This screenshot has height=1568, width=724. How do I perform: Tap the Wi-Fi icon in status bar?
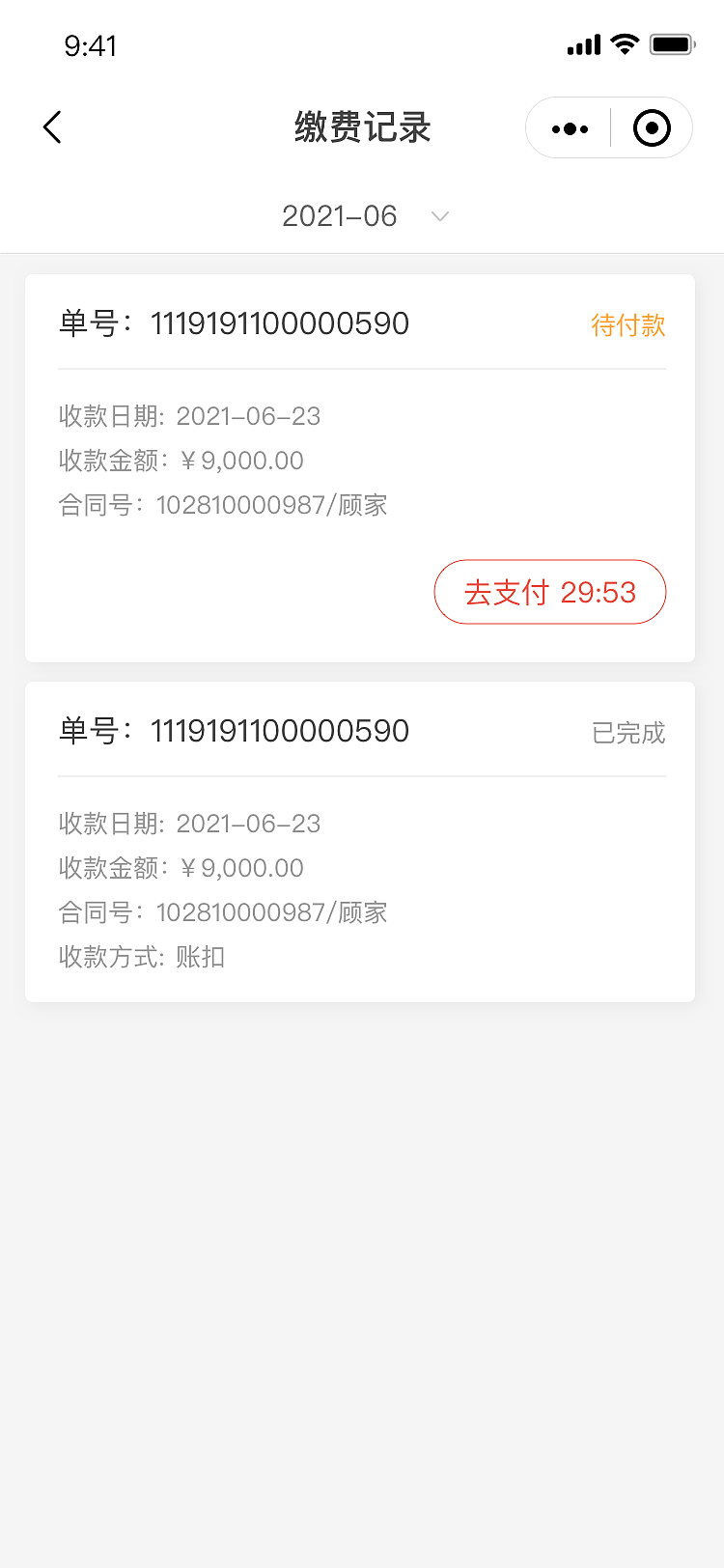point(624,43)
